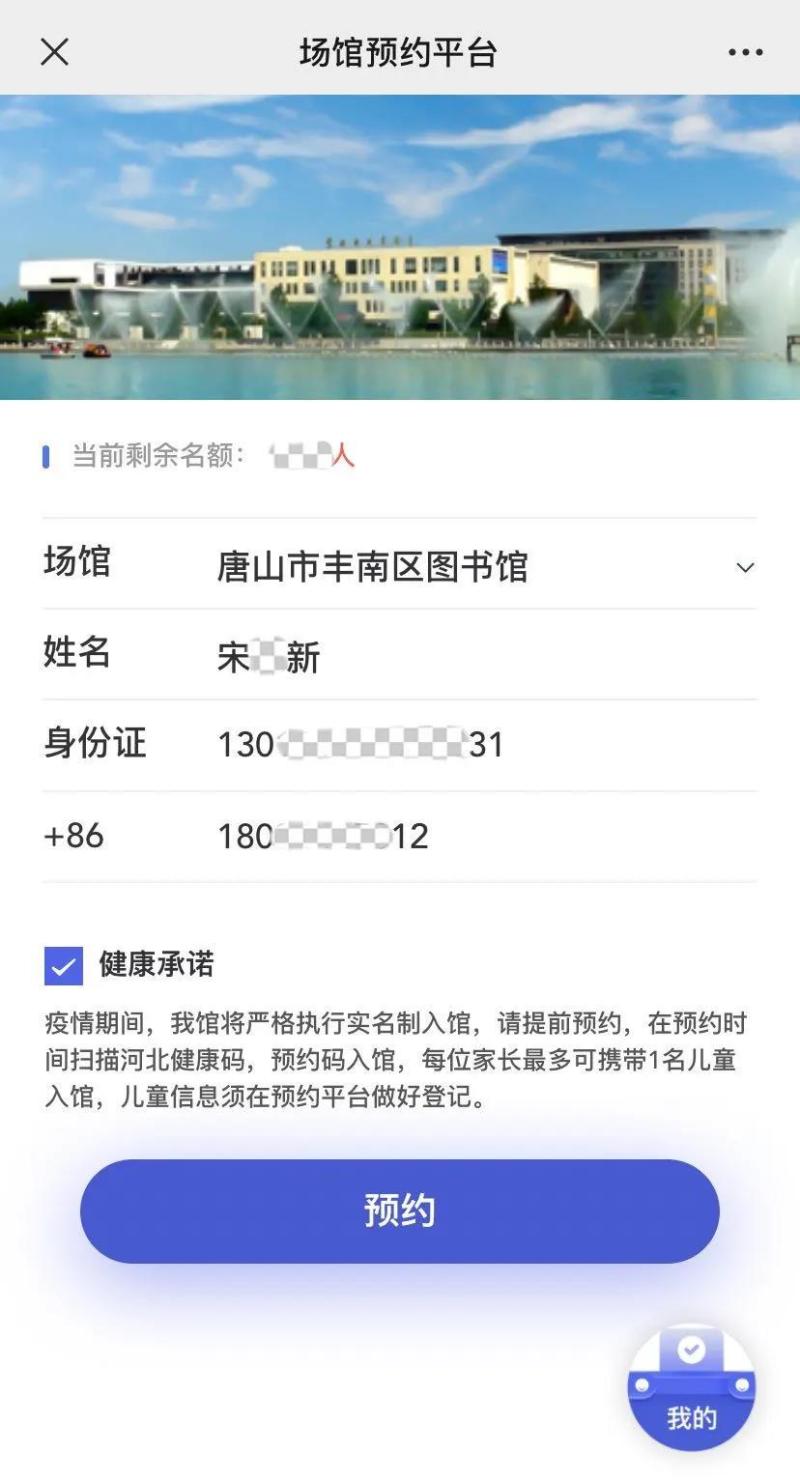Screen dimensions: 800x1483
Task: Open the 我的 floating button
Action: 691,1390
